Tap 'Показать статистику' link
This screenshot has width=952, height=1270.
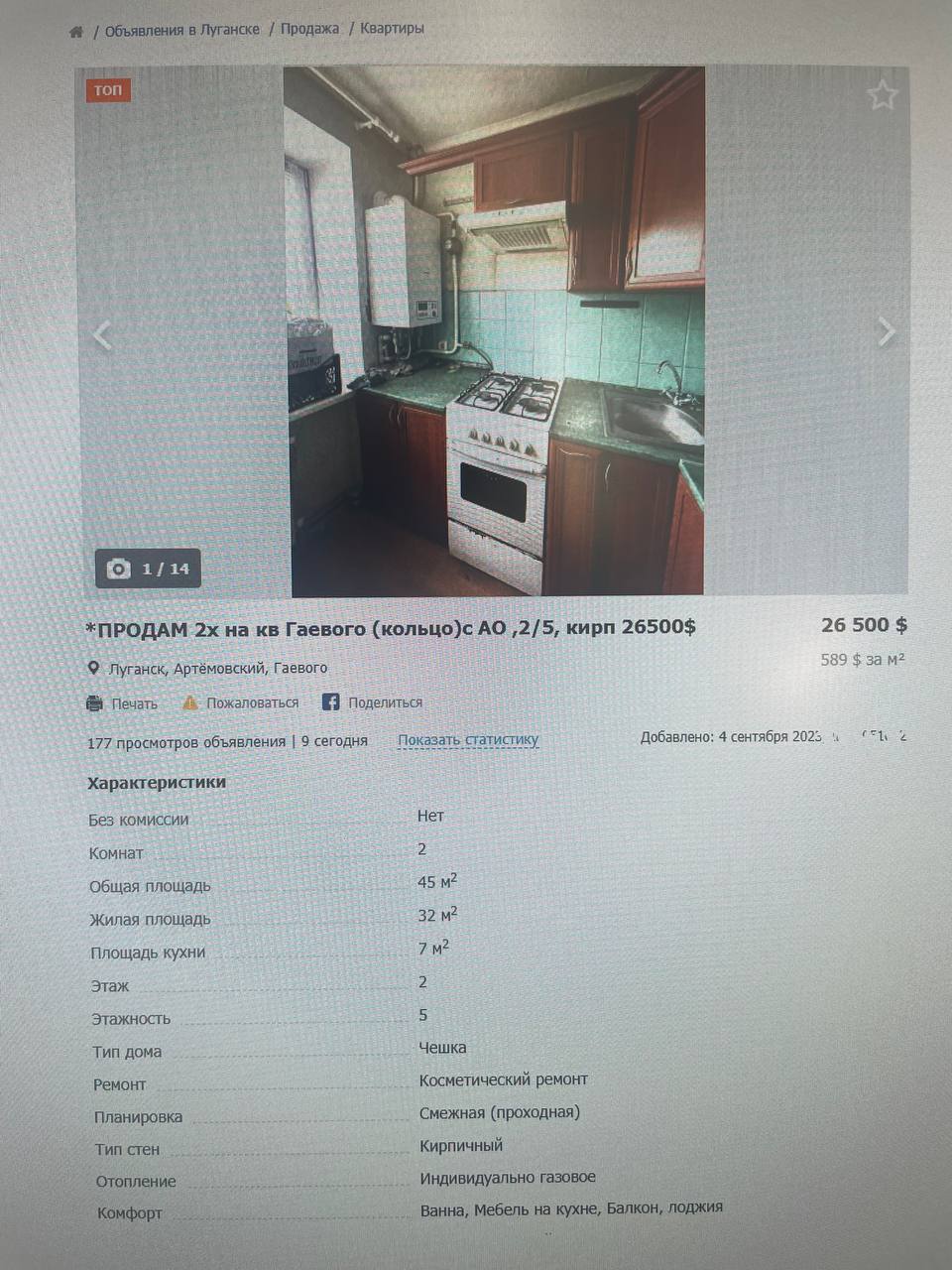(x=468, y=740)
